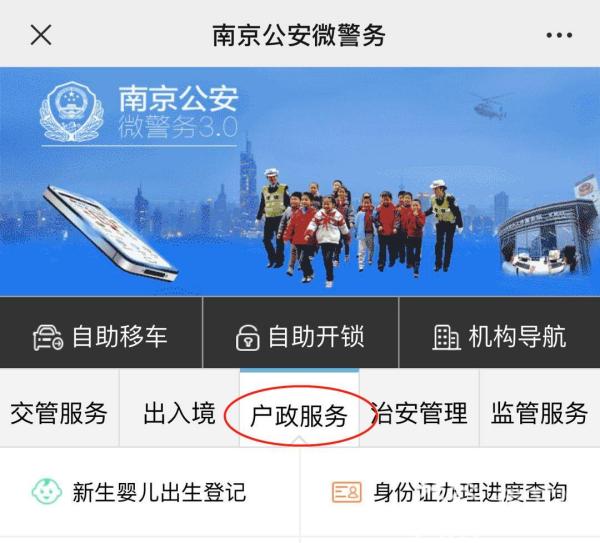Switch to the 出入境 tab

pos(179,413)
